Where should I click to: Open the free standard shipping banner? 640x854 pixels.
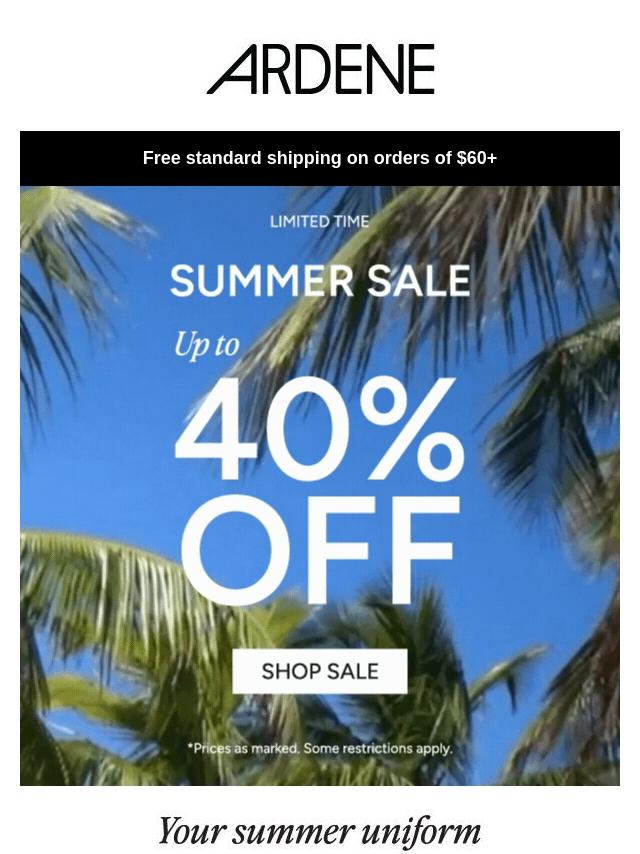(x=320, y=158)
